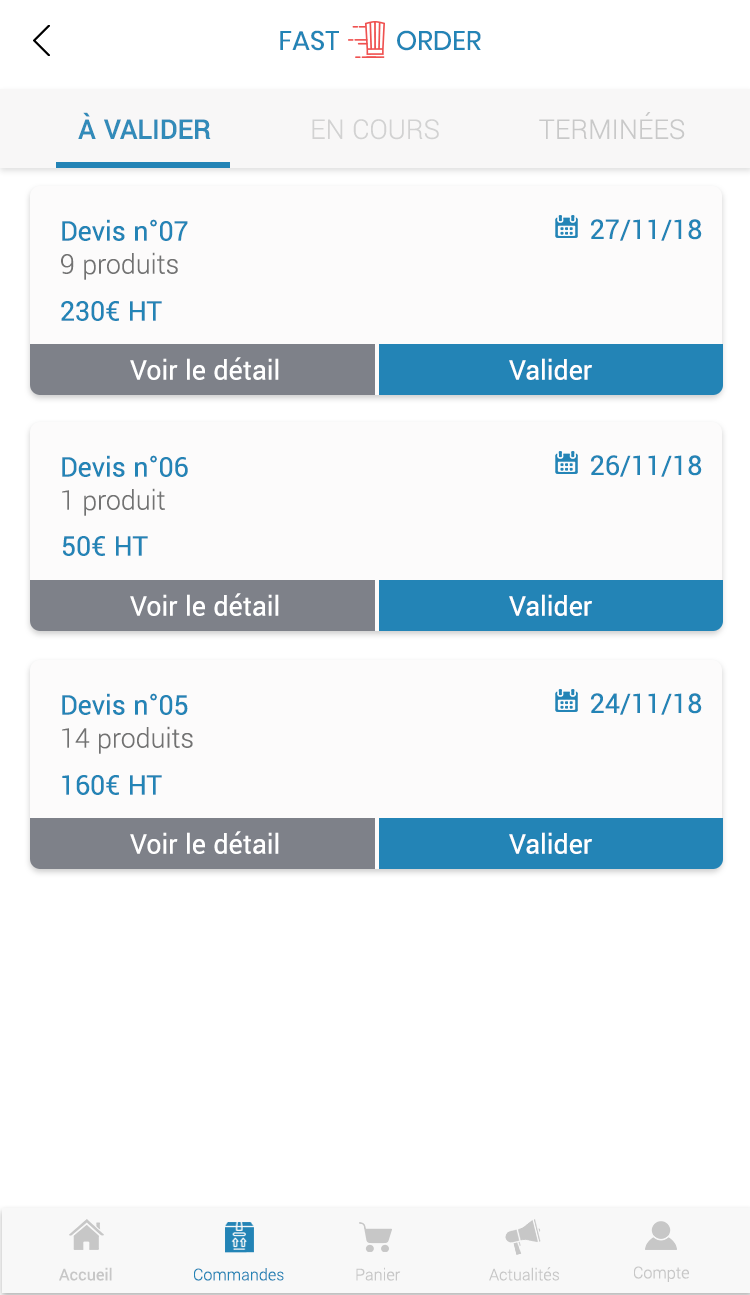Validate the 50€ HT quote n°06
The width and height of the screenshot is (750, 1295).
point(550,606)
